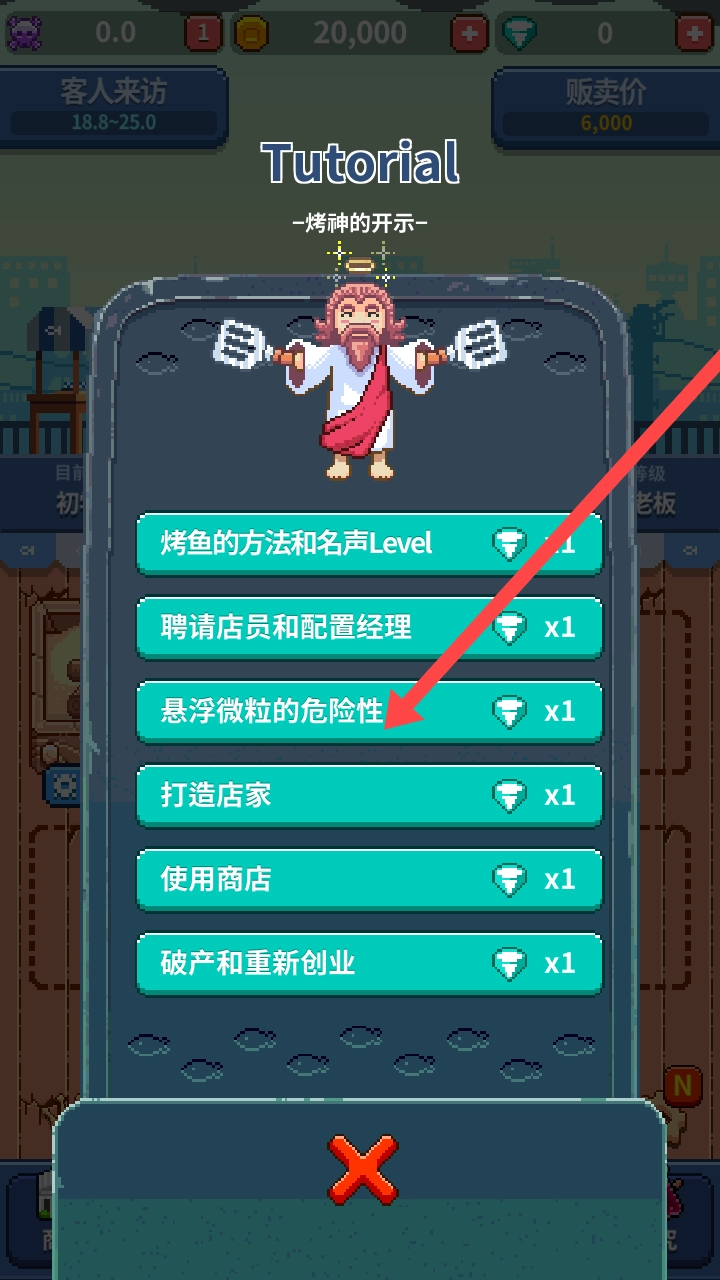Open tutorial 烤鱼的方法和名声Level

[368, 544]
